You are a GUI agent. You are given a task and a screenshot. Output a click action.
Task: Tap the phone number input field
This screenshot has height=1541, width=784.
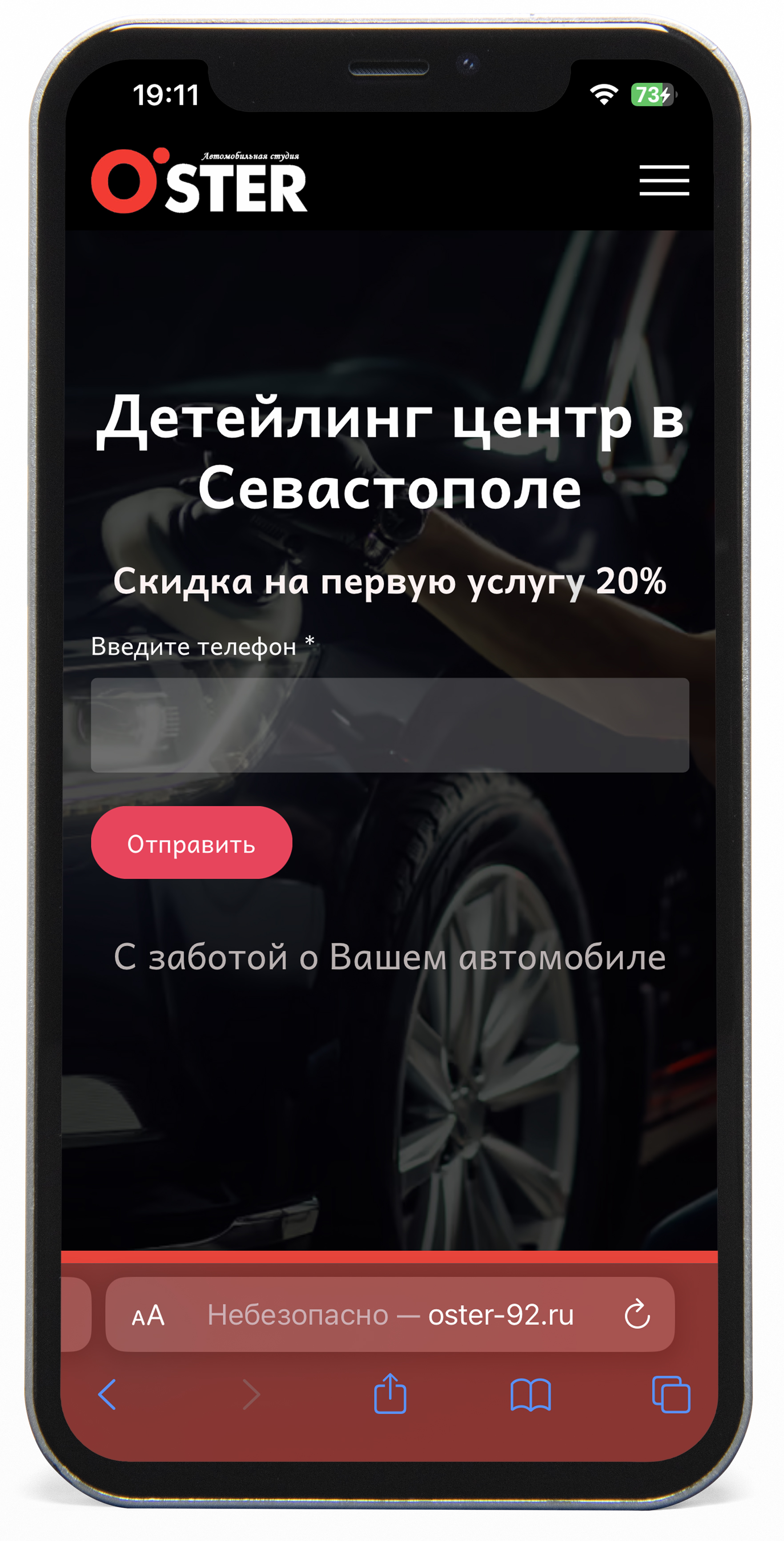(389, 724)
